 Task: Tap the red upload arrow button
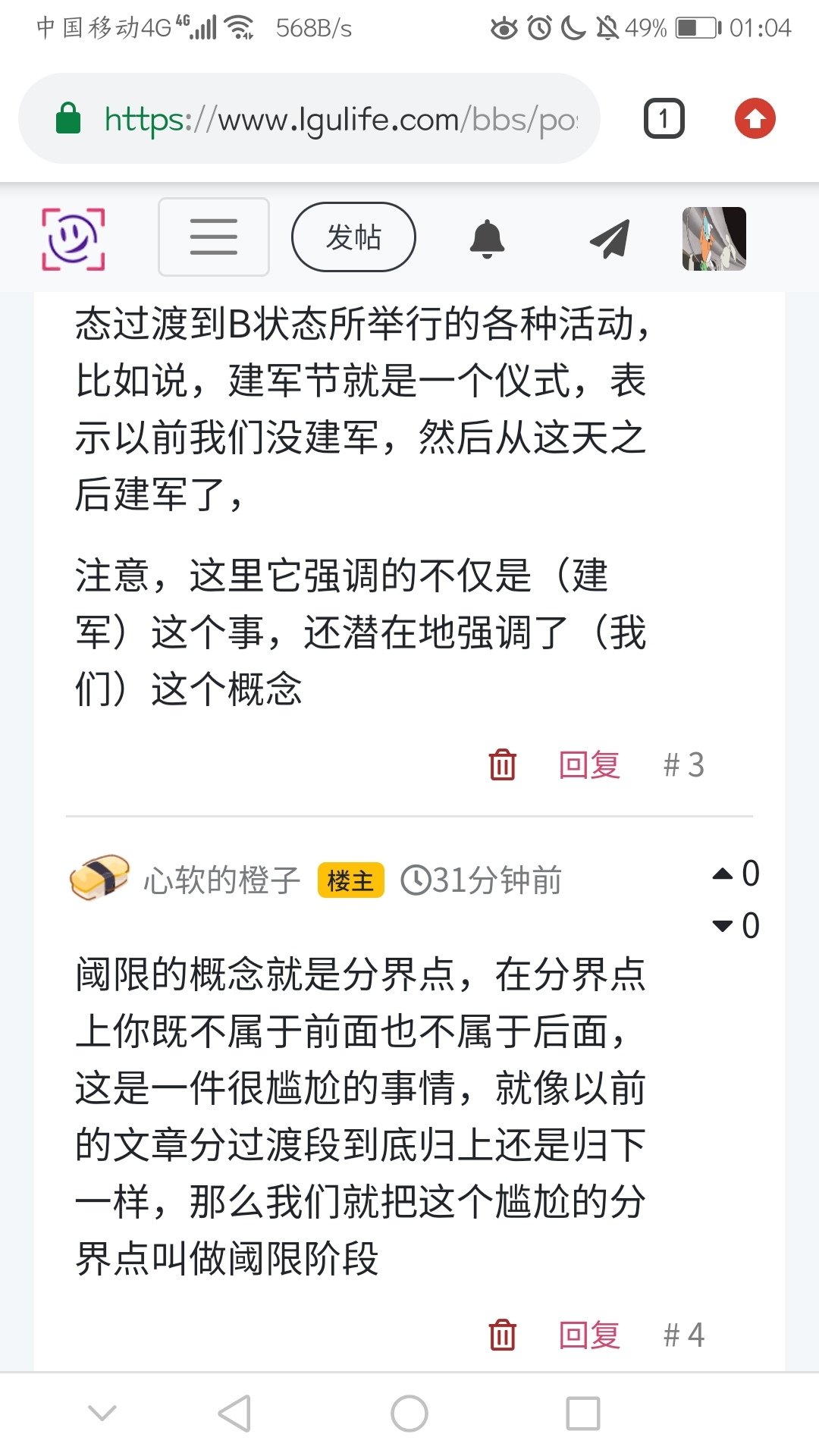click(x=755, y=119)
